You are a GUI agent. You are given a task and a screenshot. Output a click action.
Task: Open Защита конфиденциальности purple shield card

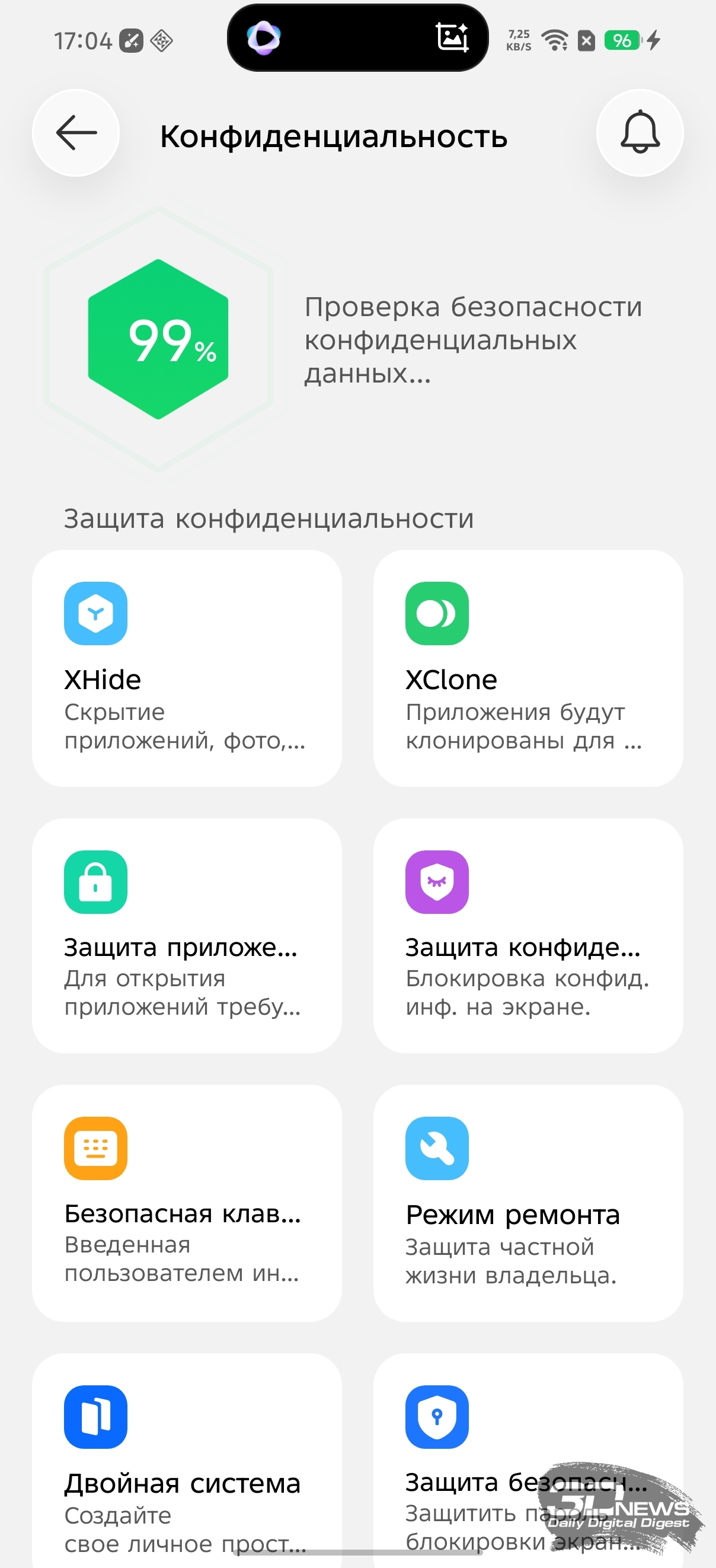528,935
